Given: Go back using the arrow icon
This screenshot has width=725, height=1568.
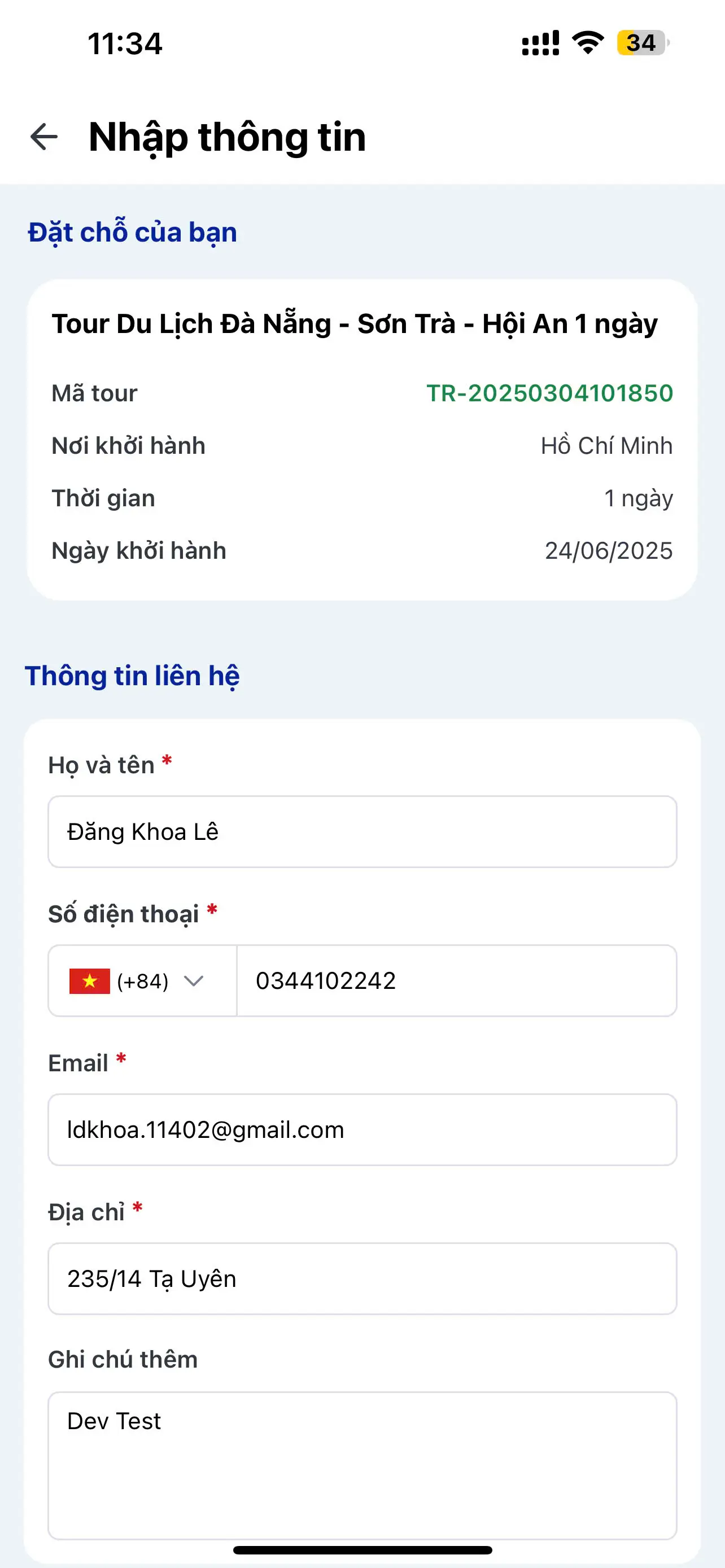Looking at the screenshot, I should (x=44, y=137).
